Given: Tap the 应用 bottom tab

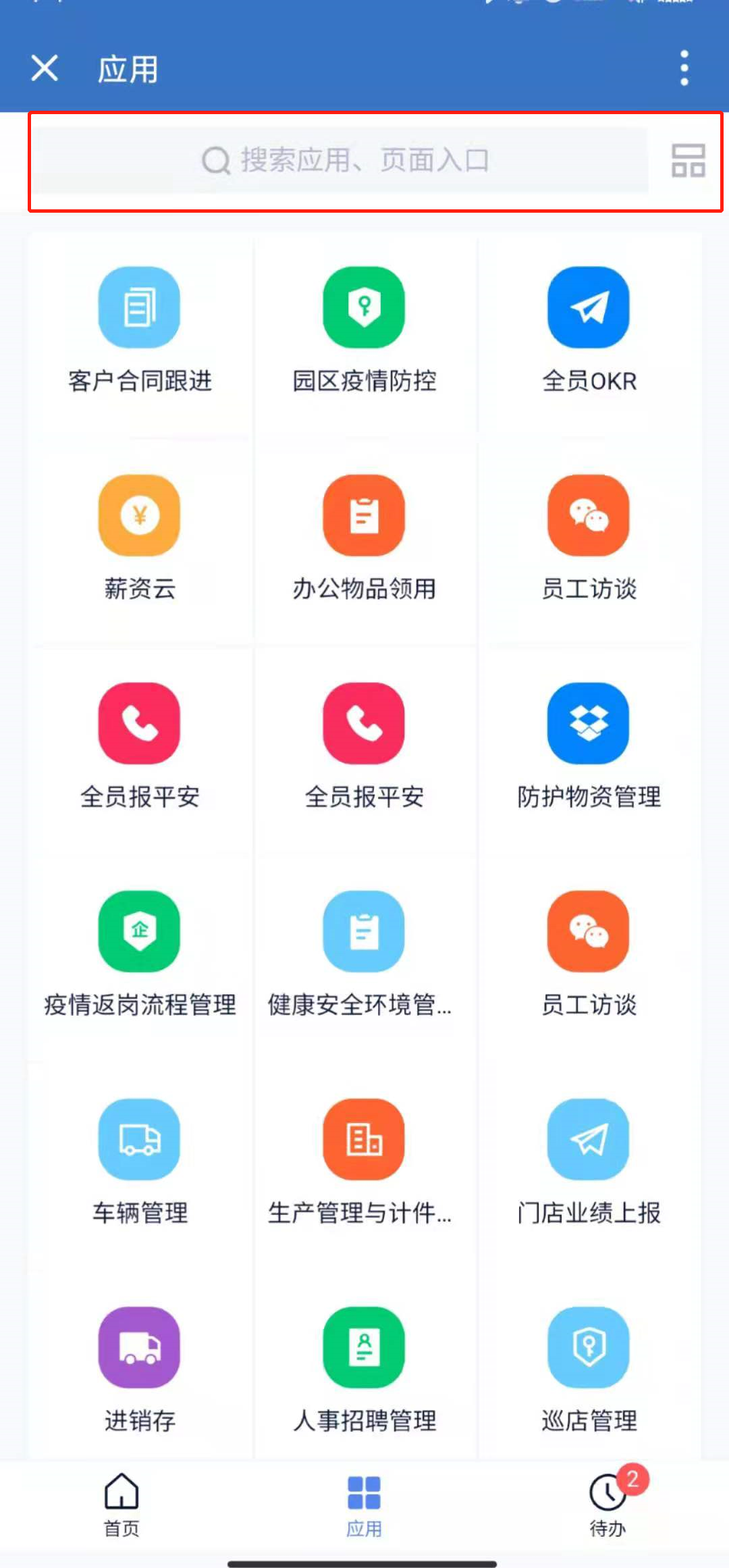Looking at the screenshot, I should click(364, 1505).
